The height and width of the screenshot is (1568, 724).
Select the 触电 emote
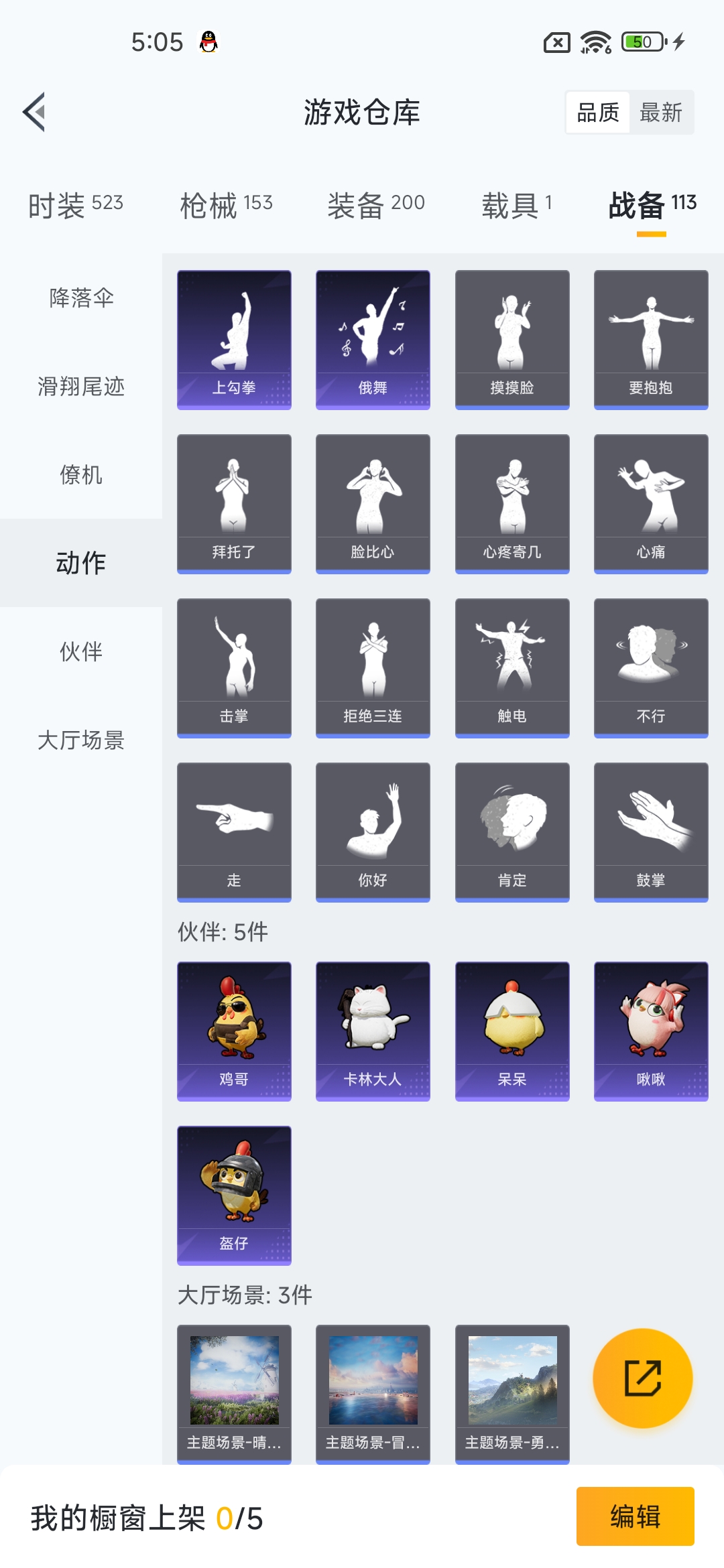tap(512, 668)
